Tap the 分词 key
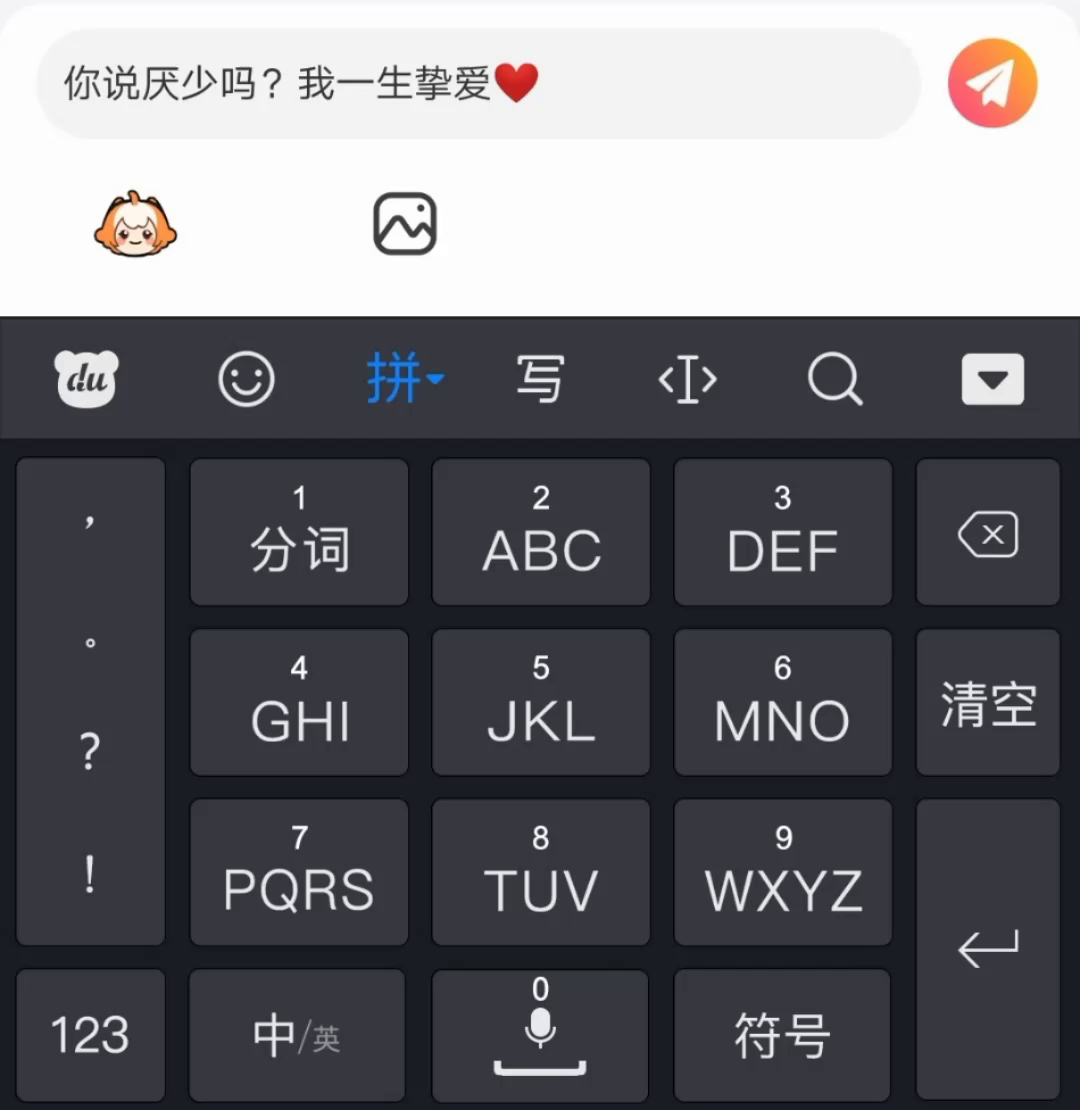The height and width of the screenshot is (1110, 1080). tap(299, 533)
